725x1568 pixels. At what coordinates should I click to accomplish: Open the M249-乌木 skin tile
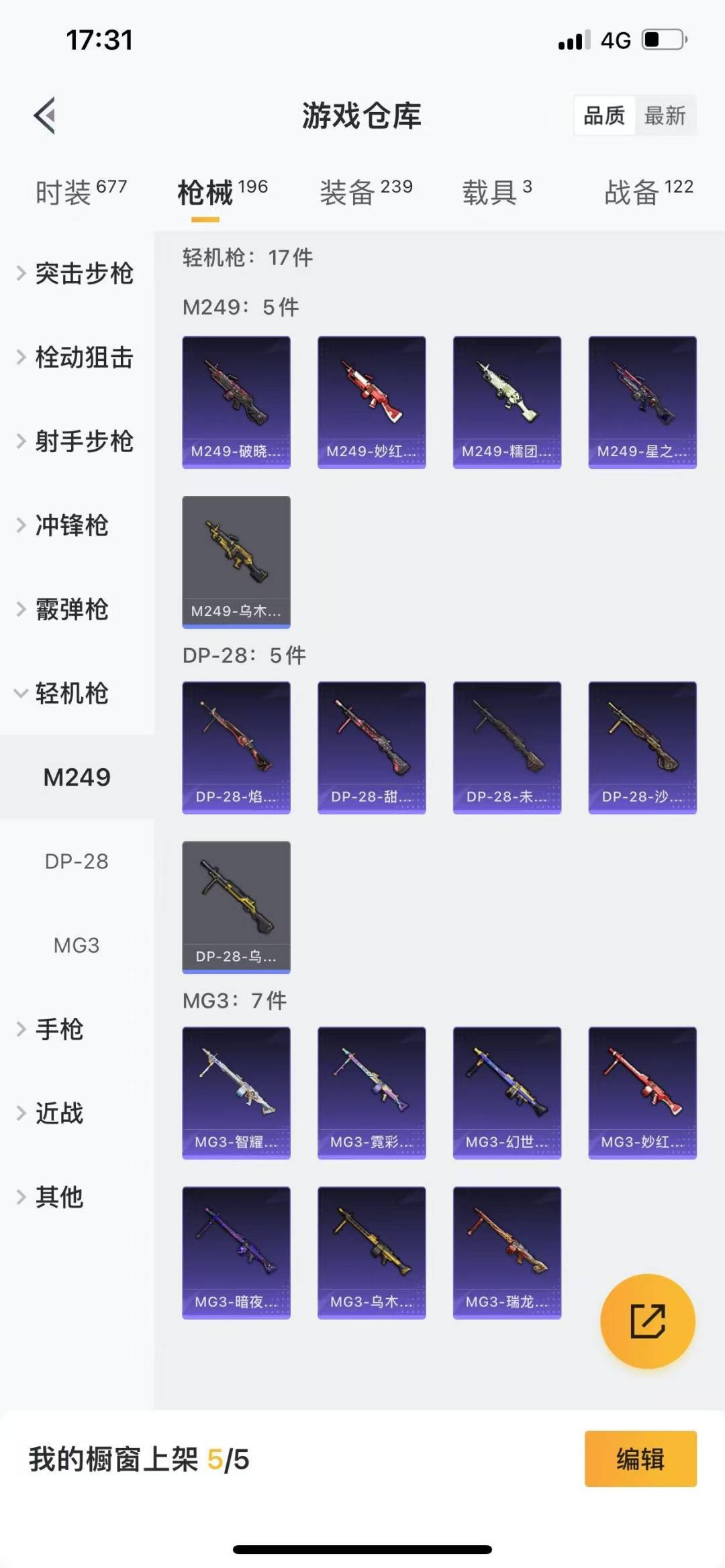click(236, 562)
